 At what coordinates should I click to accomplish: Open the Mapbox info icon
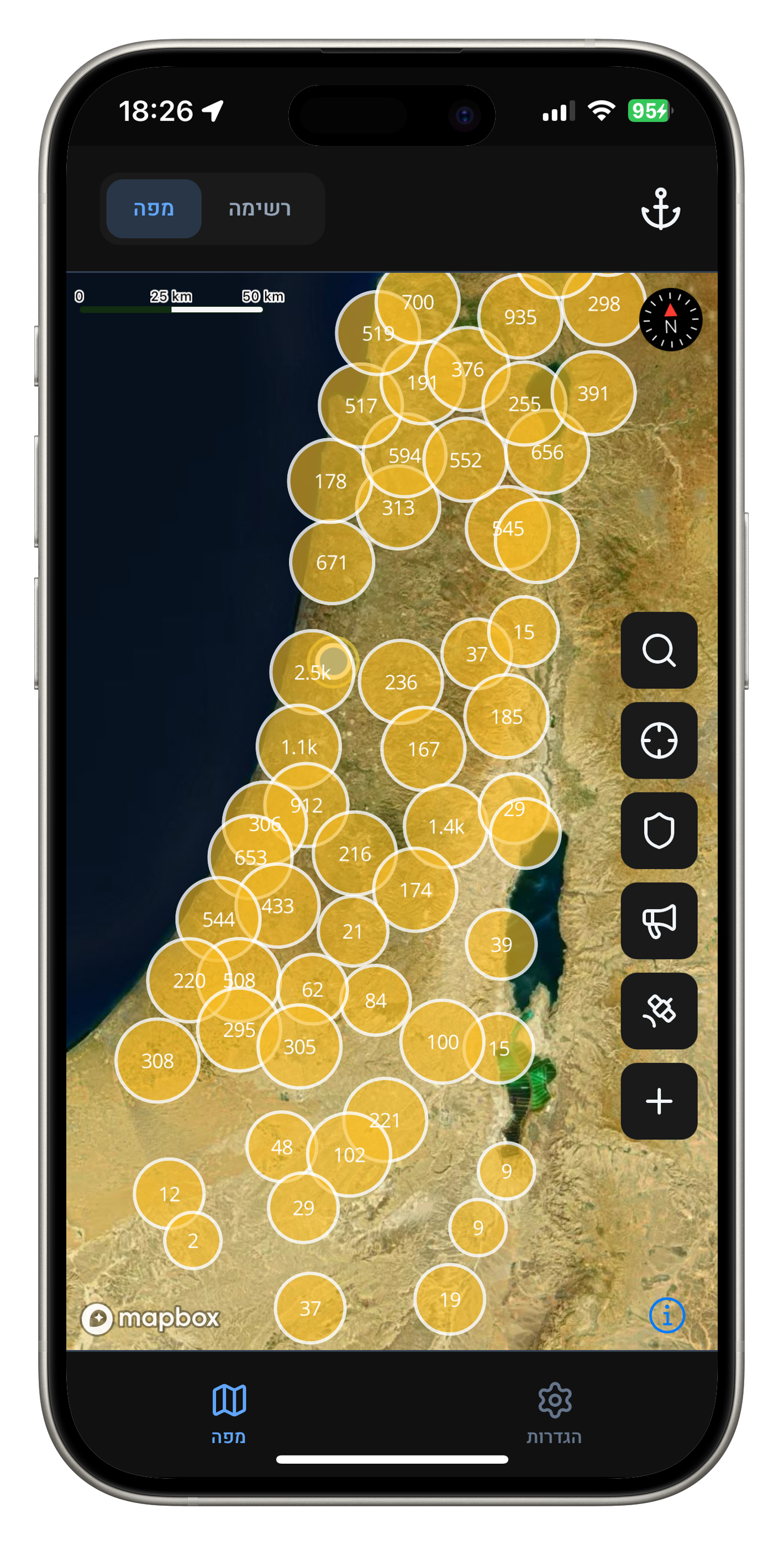pos(666,1315)
